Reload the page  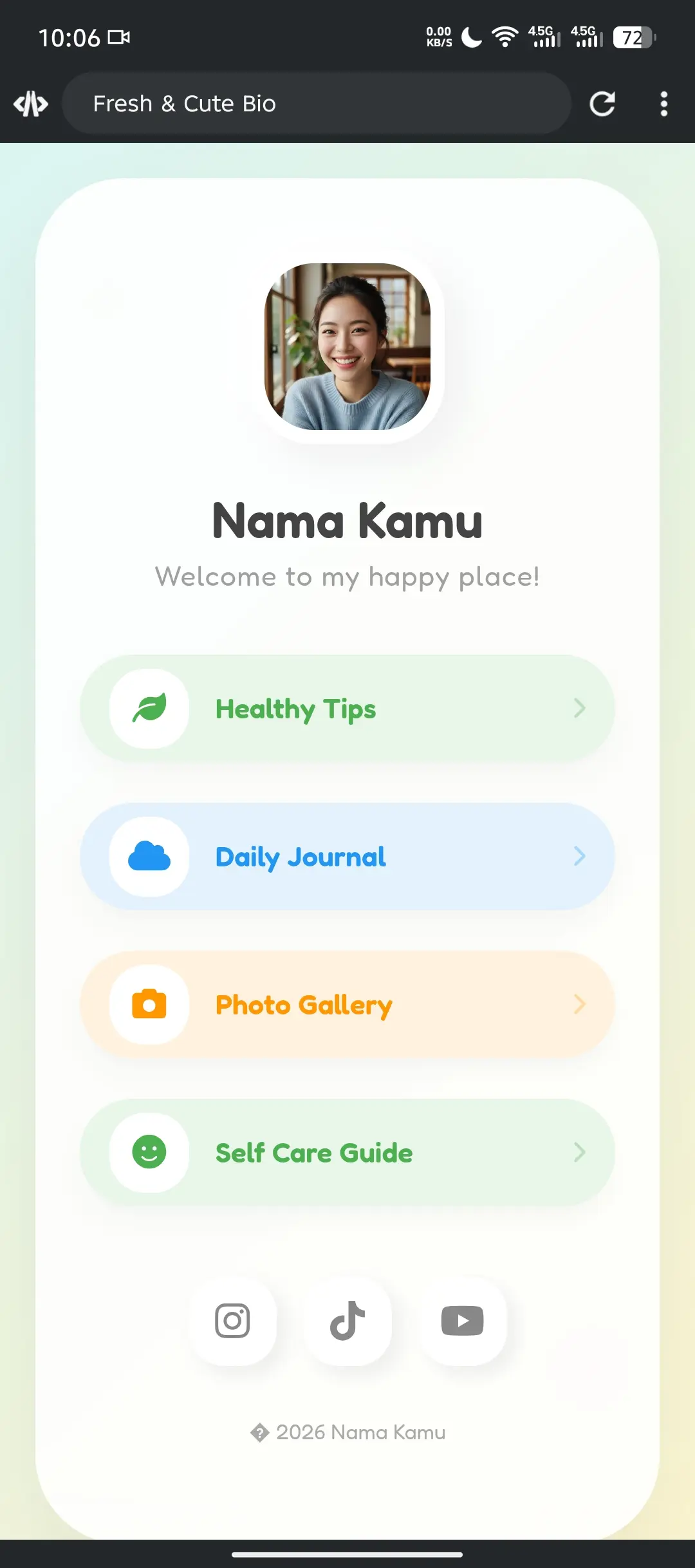[602, 104]
